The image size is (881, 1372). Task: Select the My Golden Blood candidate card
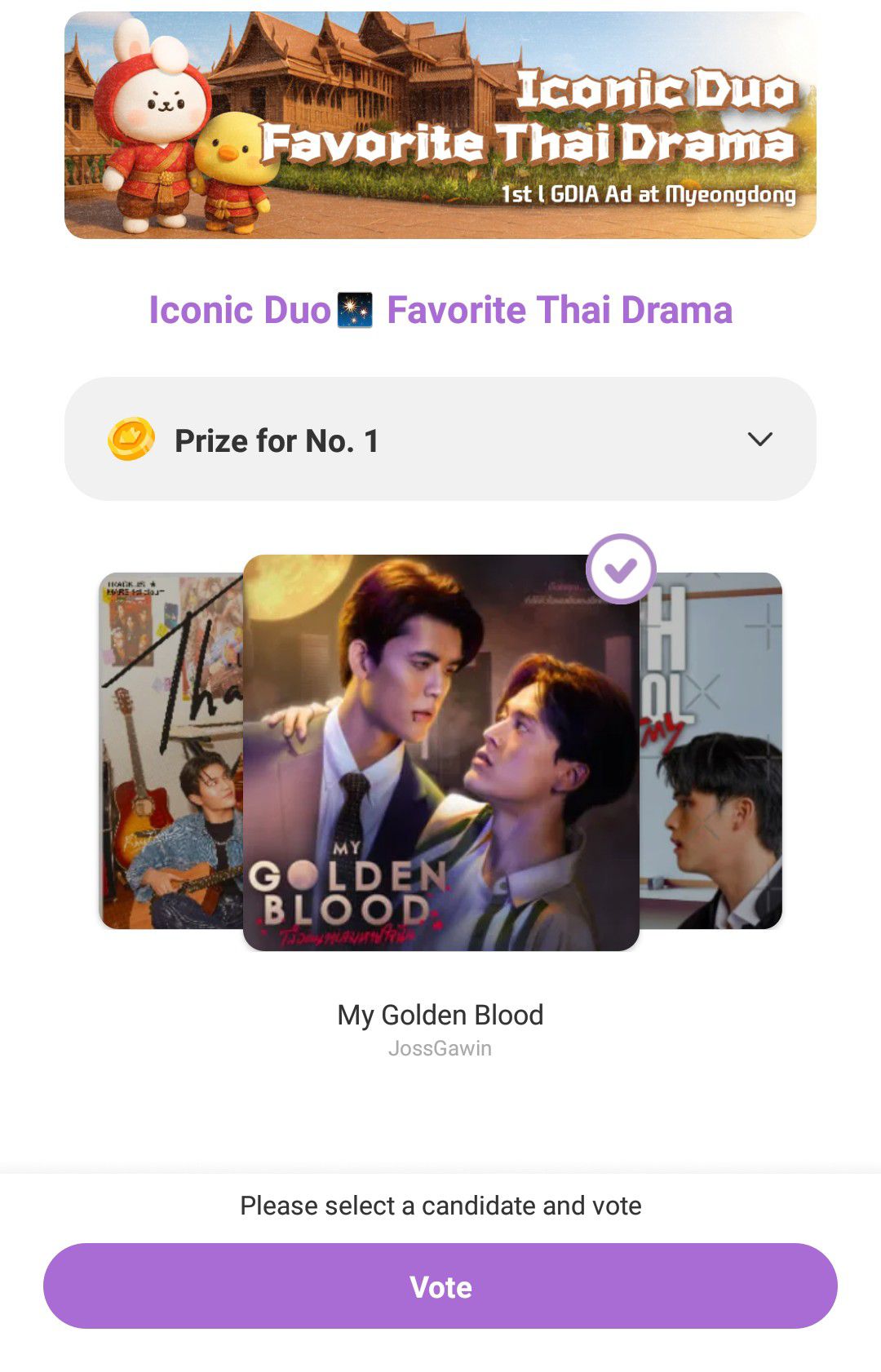click(x=440, y=752)
